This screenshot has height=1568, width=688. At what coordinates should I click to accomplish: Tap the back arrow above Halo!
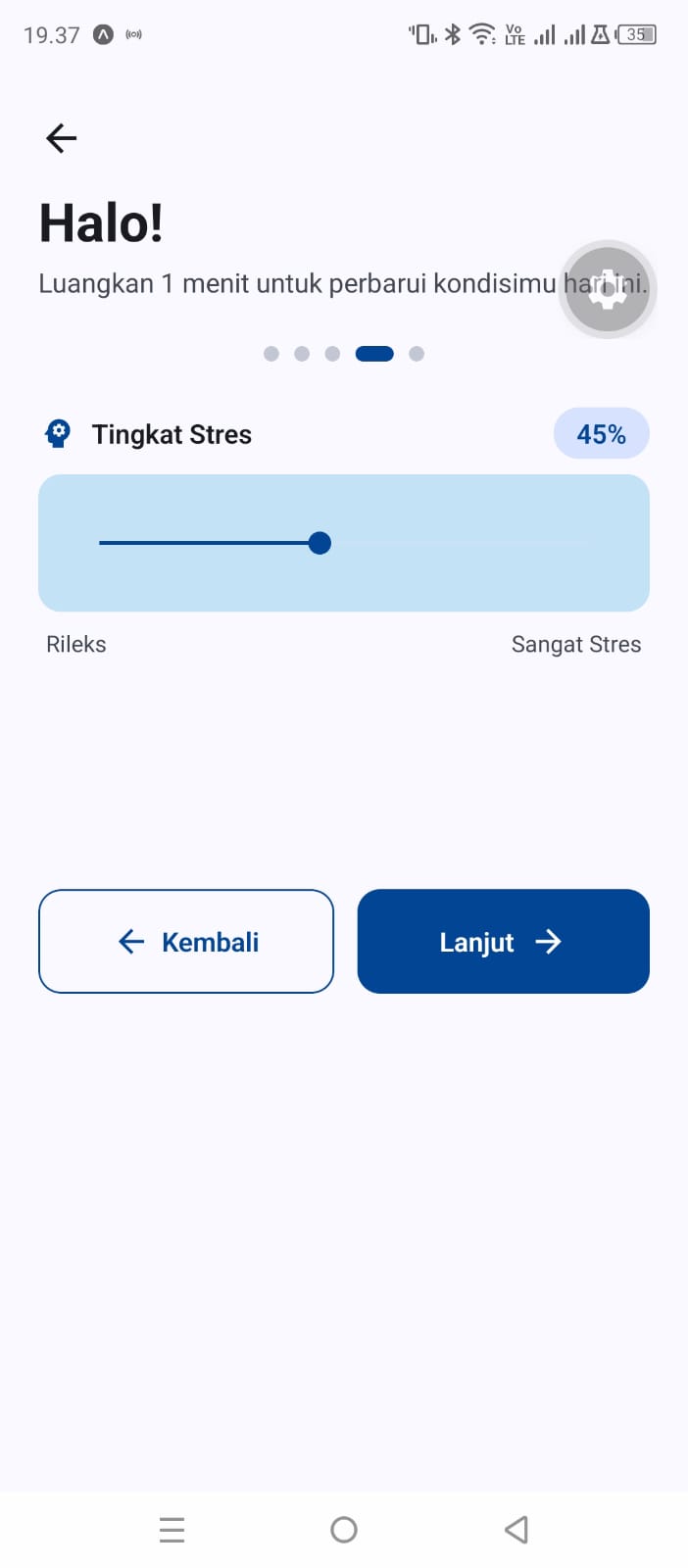pos(61,138)
